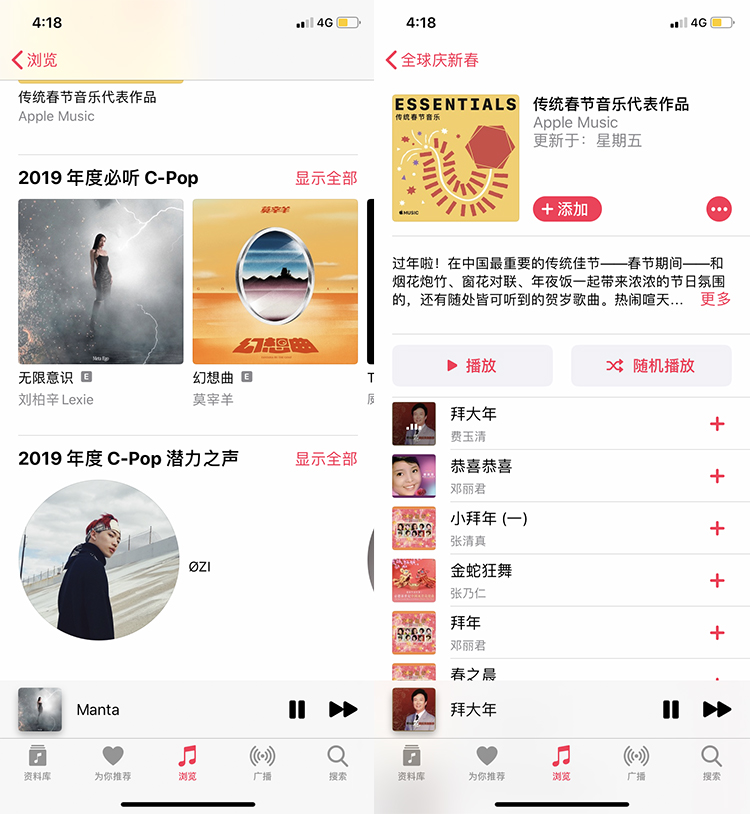Screen dimensions: 750x814
Task: Add 金蛇狂舞 to library
Action: (716, 581)
